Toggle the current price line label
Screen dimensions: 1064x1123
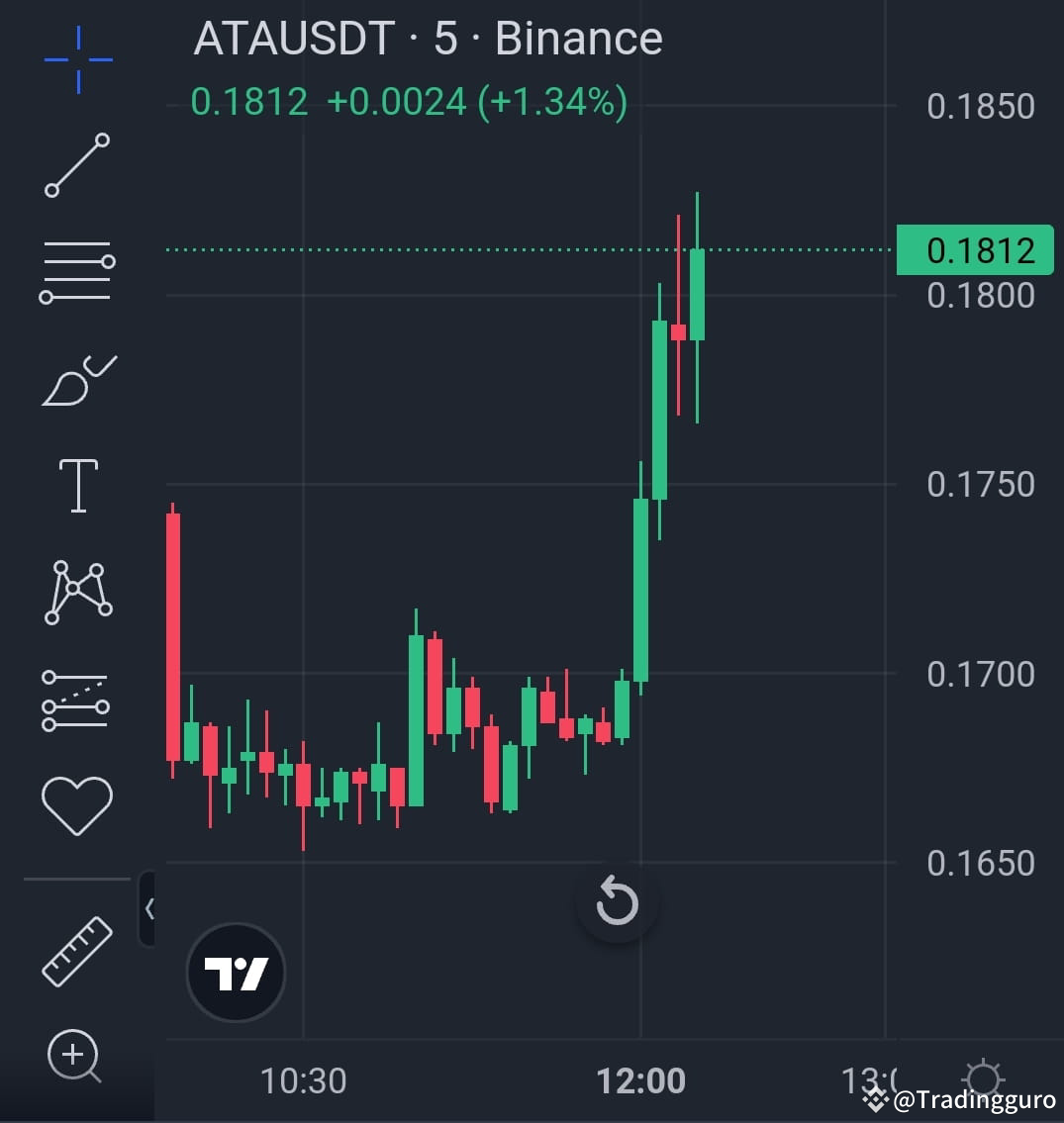pos(974,249)
